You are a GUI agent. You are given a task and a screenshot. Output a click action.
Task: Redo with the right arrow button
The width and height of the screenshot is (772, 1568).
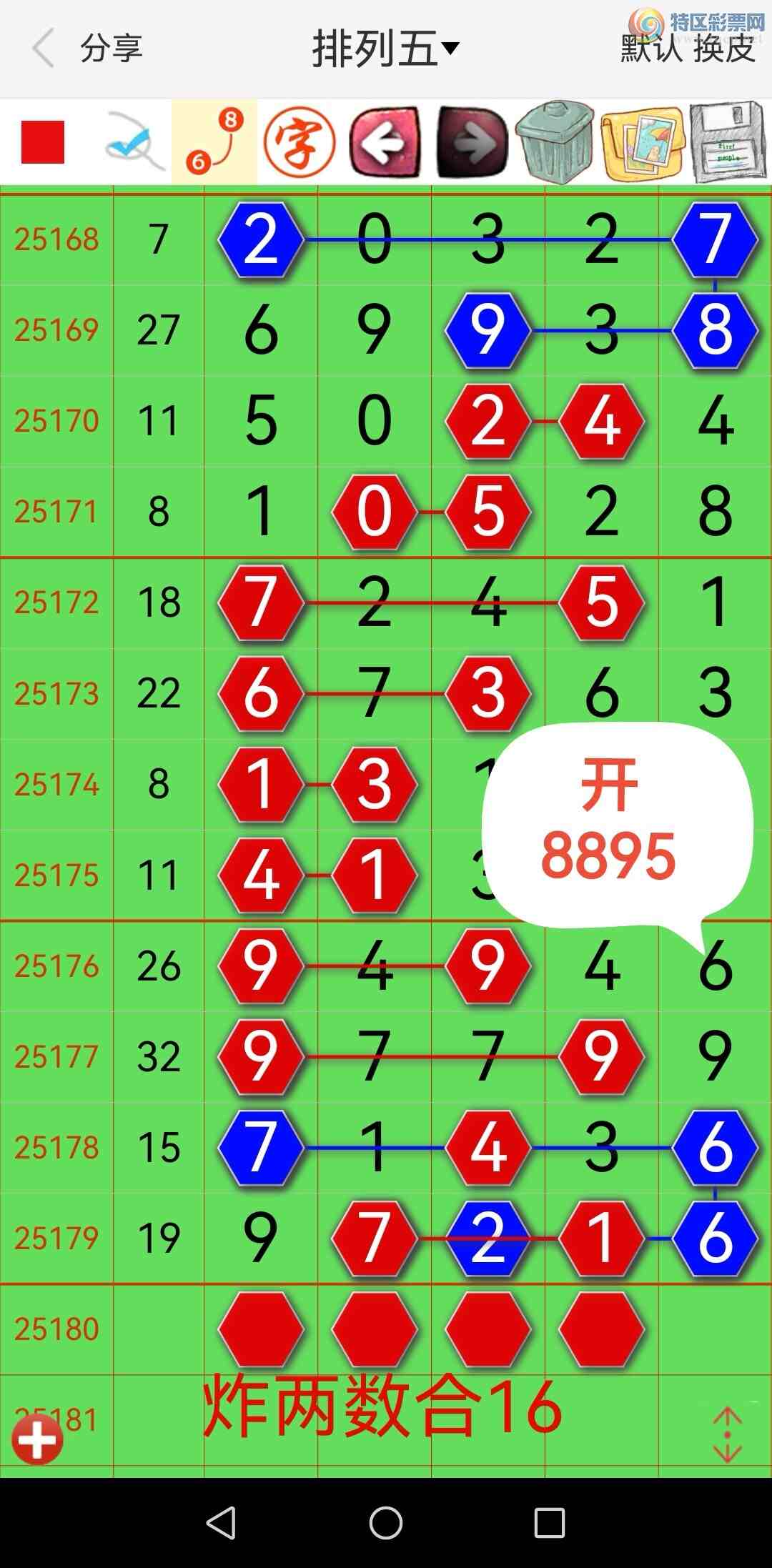pos(472,142)
